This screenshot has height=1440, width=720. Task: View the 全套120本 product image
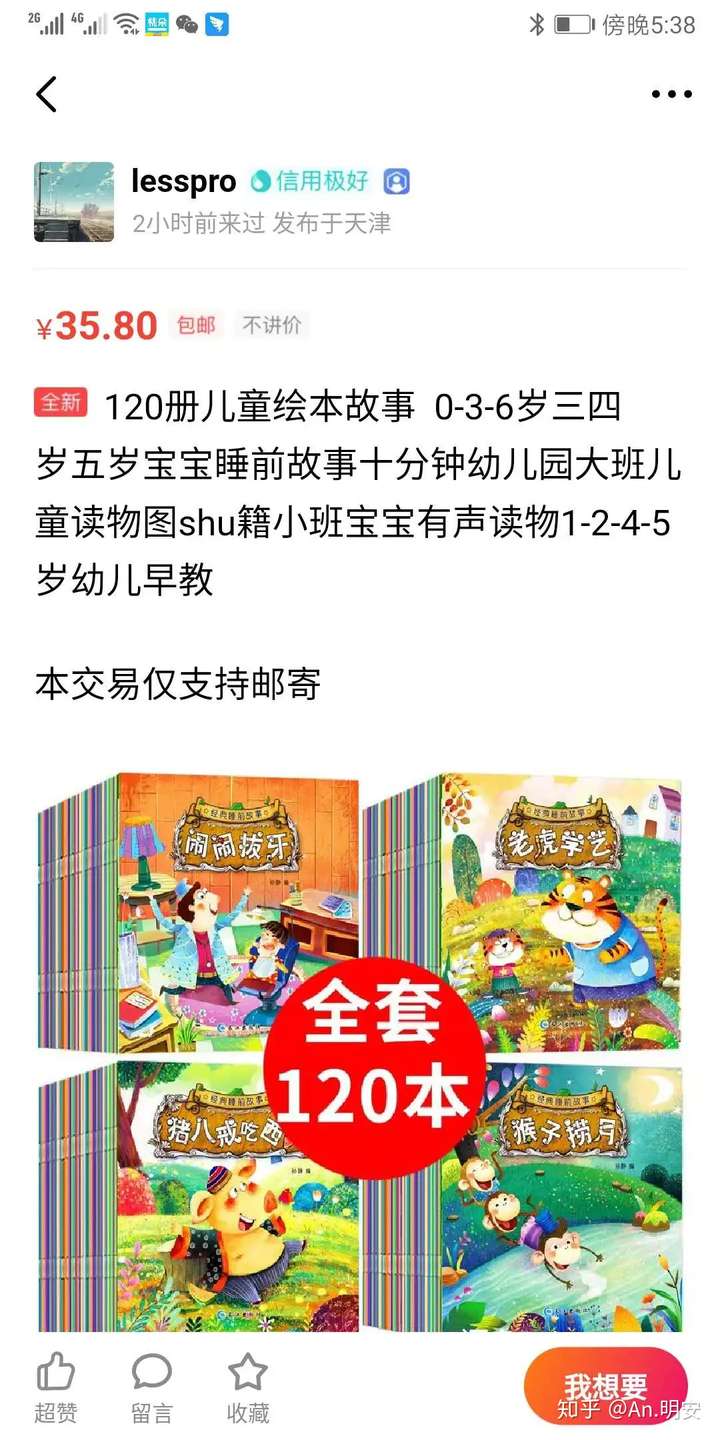[x=360, y=1050]
